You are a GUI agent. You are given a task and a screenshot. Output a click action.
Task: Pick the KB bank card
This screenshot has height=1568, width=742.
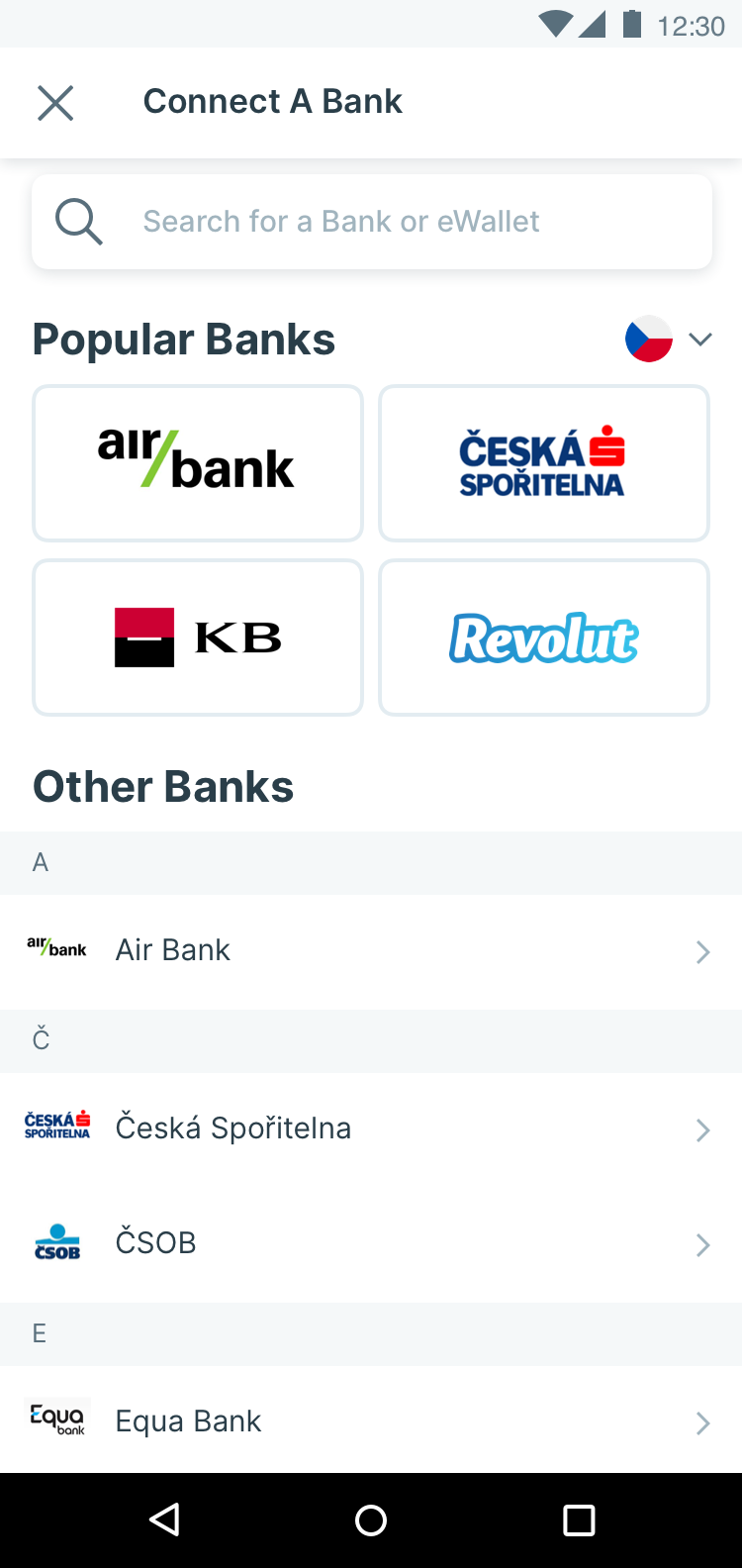198,637
